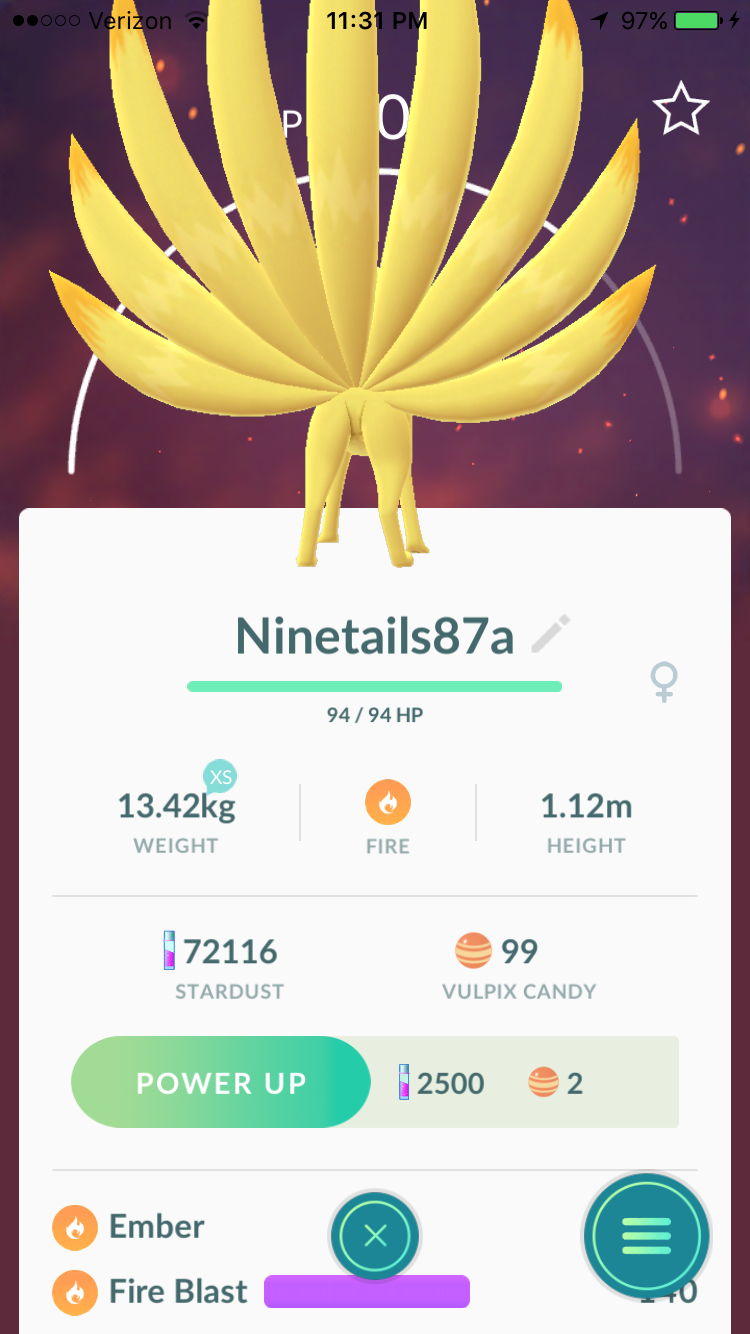Open the green hamburger menu button
The image size is (750, 1334).
(x=646, y=1236)
